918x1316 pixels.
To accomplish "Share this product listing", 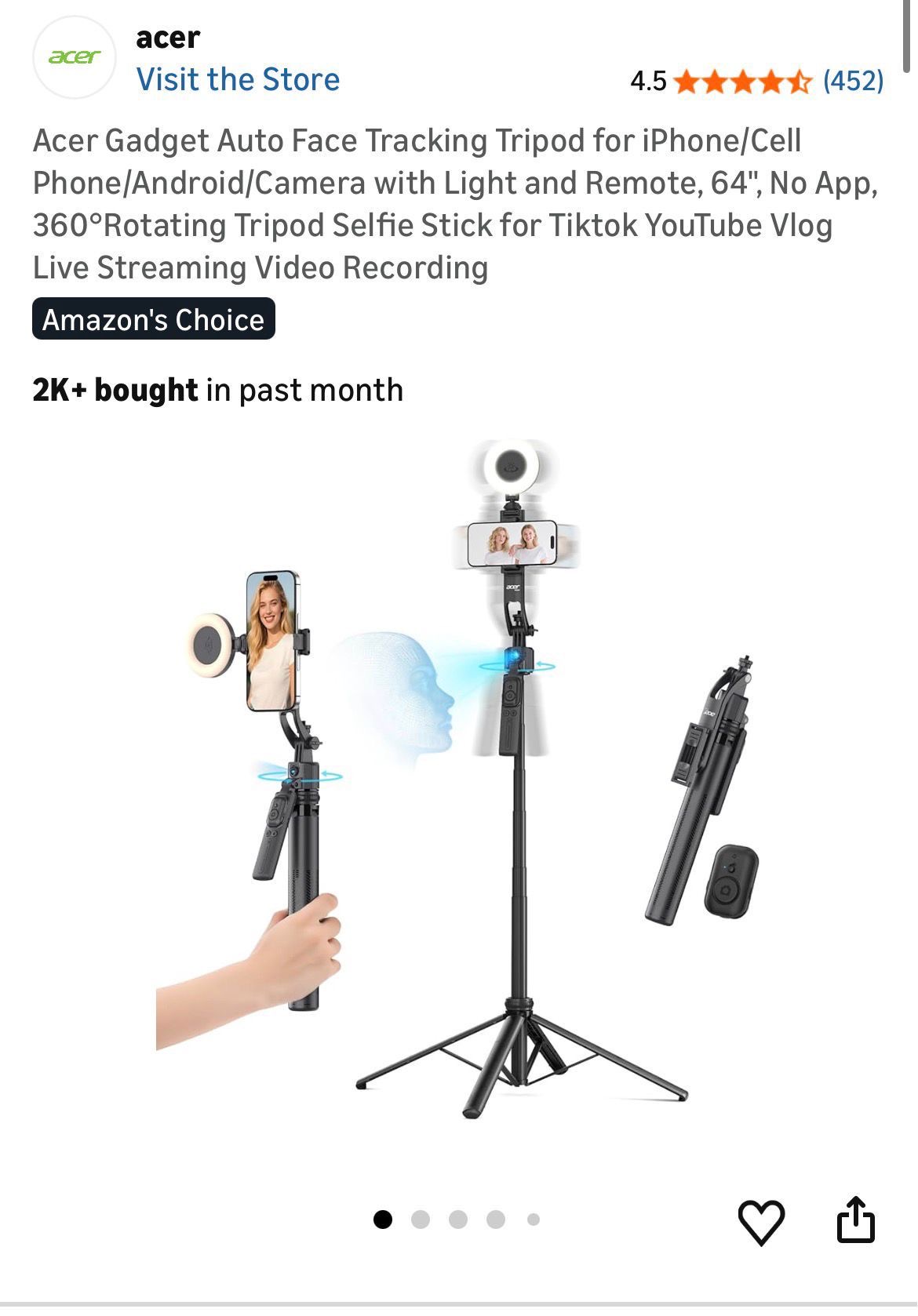I will pyautogui.click(x=855, y=1220).
